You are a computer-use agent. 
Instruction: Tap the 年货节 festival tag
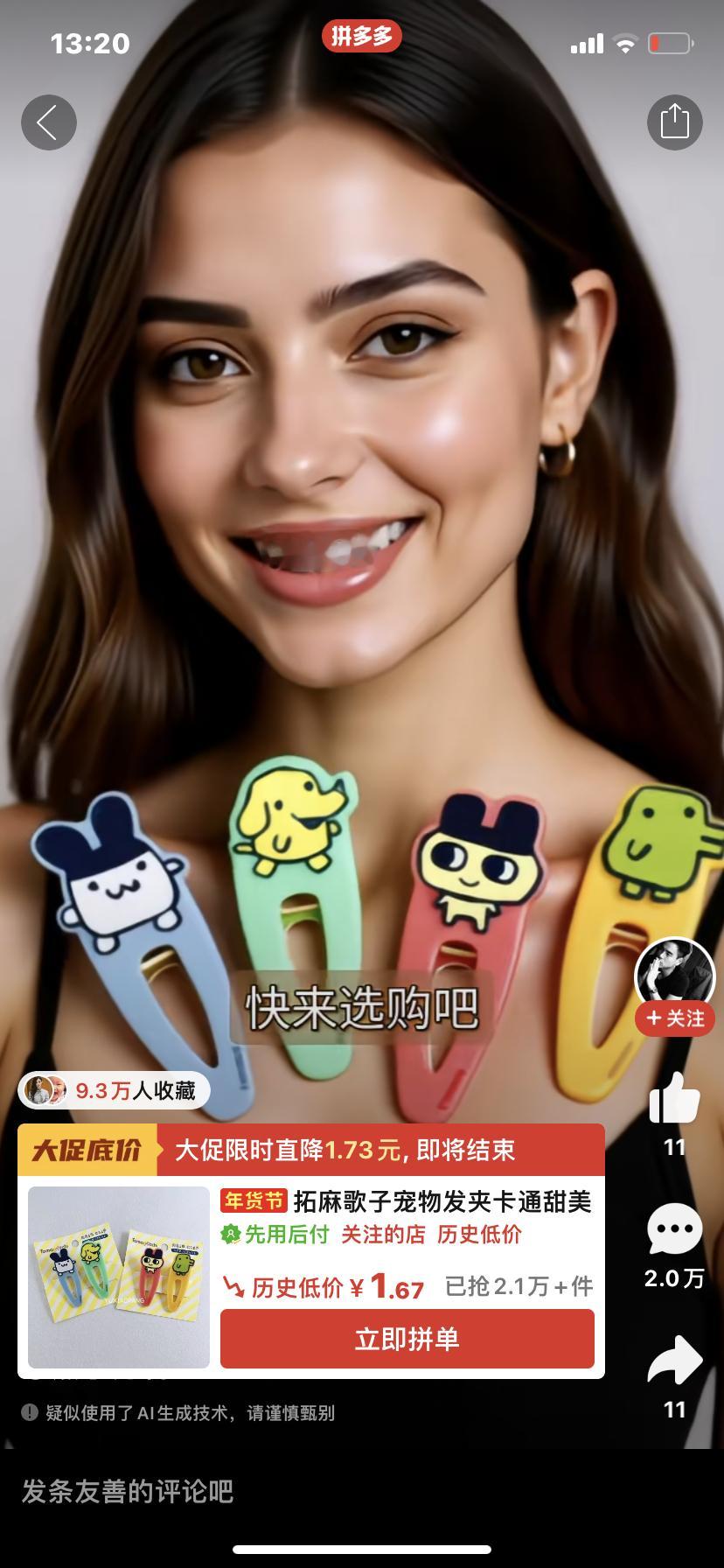(254, 1203)
